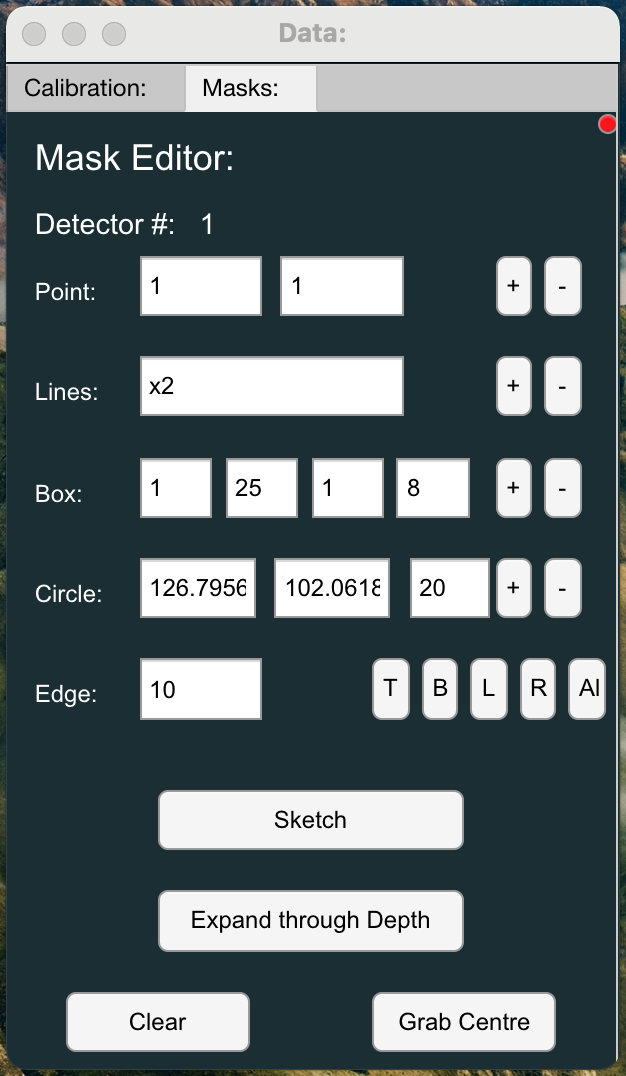Mask the bottom edge with B
This screenshot has height=1076, width=626.
(439, 689)
